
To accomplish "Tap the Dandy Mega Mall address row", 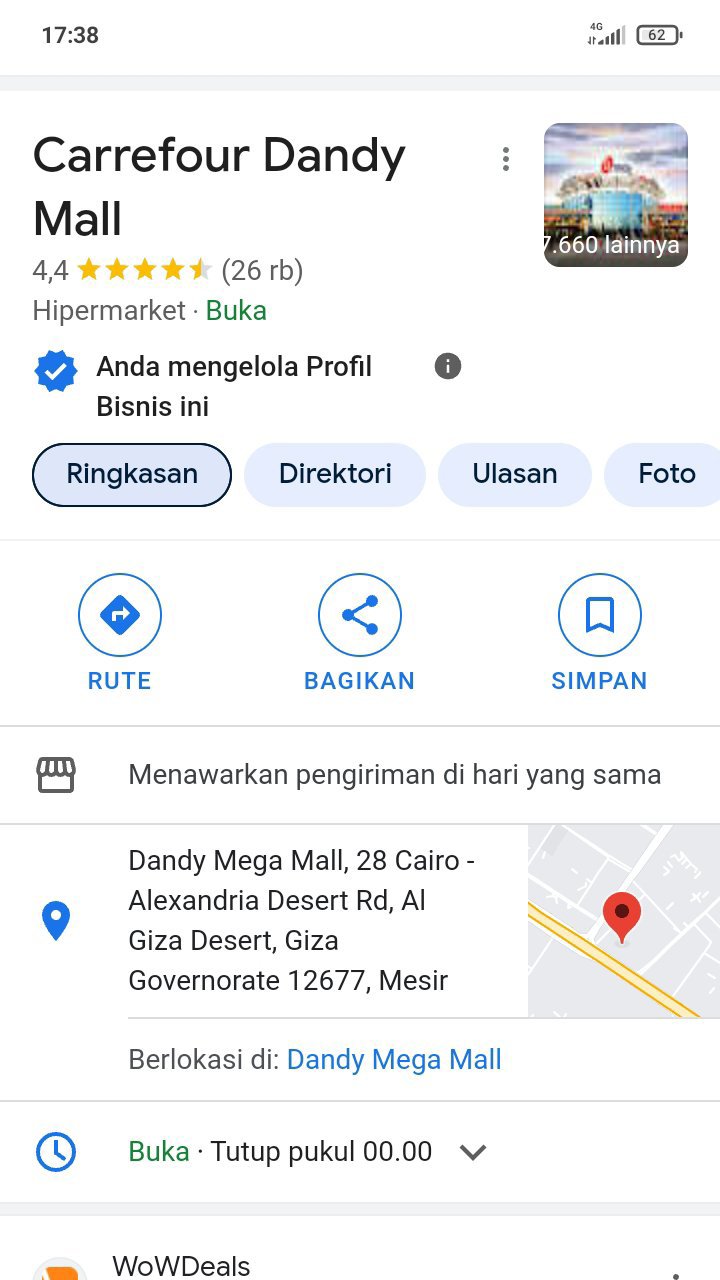I will tap(300, 920).
